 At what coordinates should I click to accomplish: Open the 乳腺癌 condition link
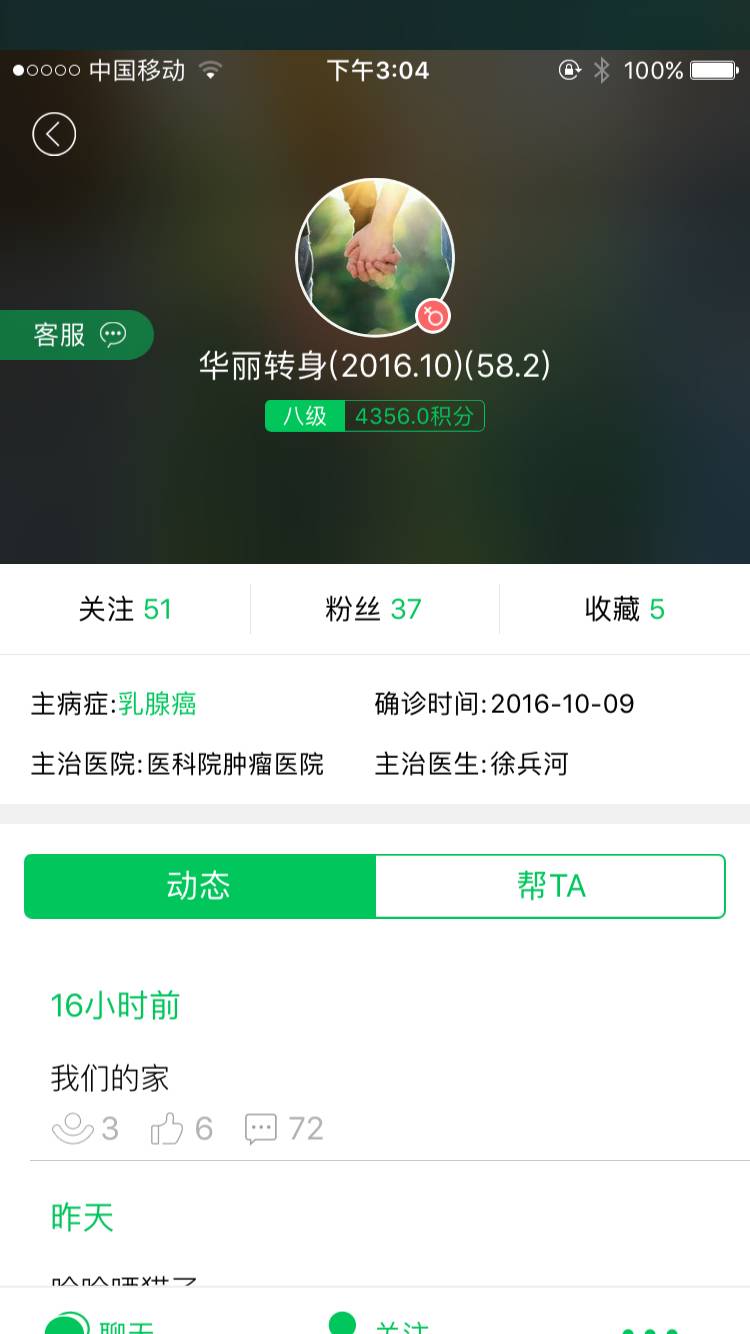coord(157,704)
